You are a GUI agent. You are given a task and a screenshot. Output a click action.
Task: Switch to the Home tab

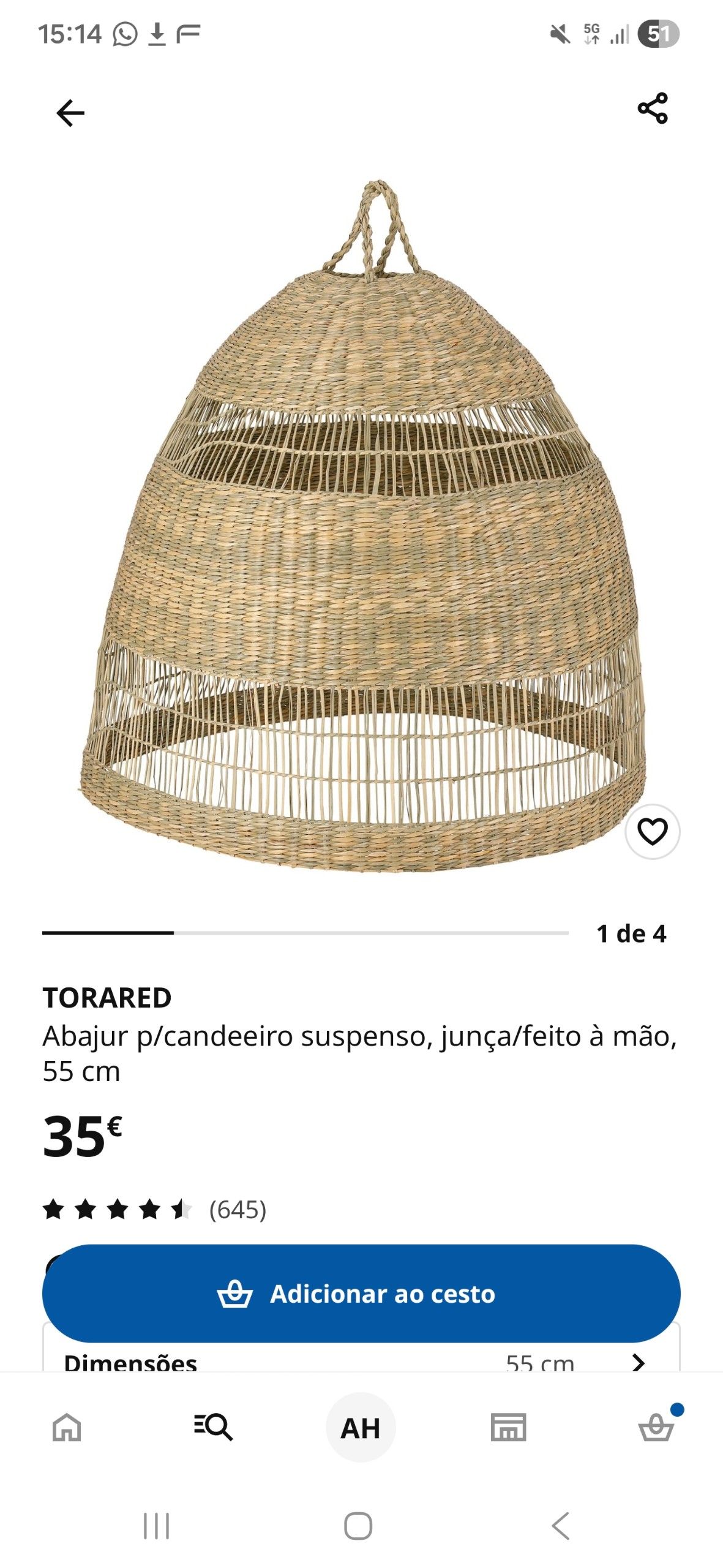pyautogui.click(x=67, y=1427)
